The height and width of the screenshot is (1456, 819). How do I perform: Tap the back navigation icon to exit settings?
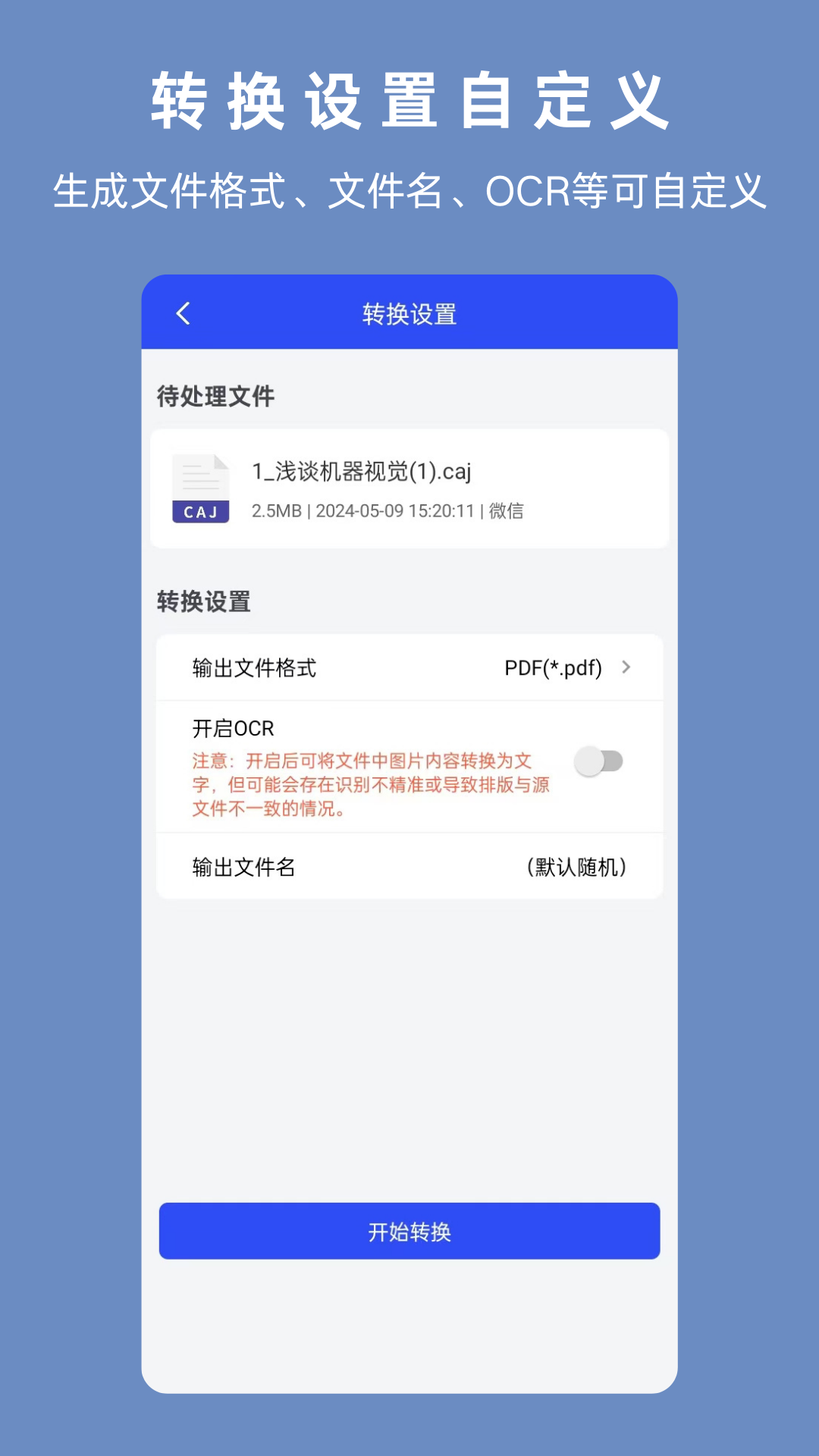tap(182, 313)
